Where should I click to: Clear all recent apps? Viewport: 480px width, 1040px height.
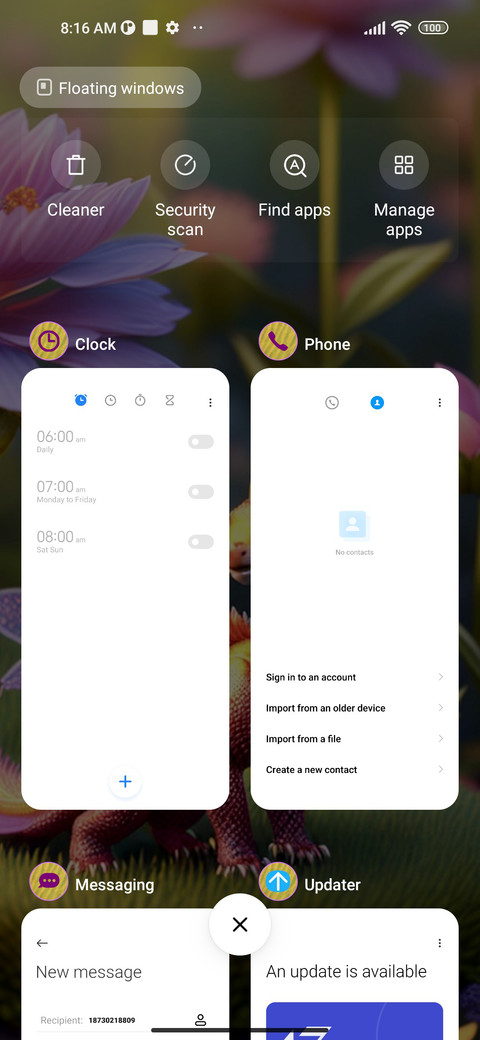tap(240, 925)
